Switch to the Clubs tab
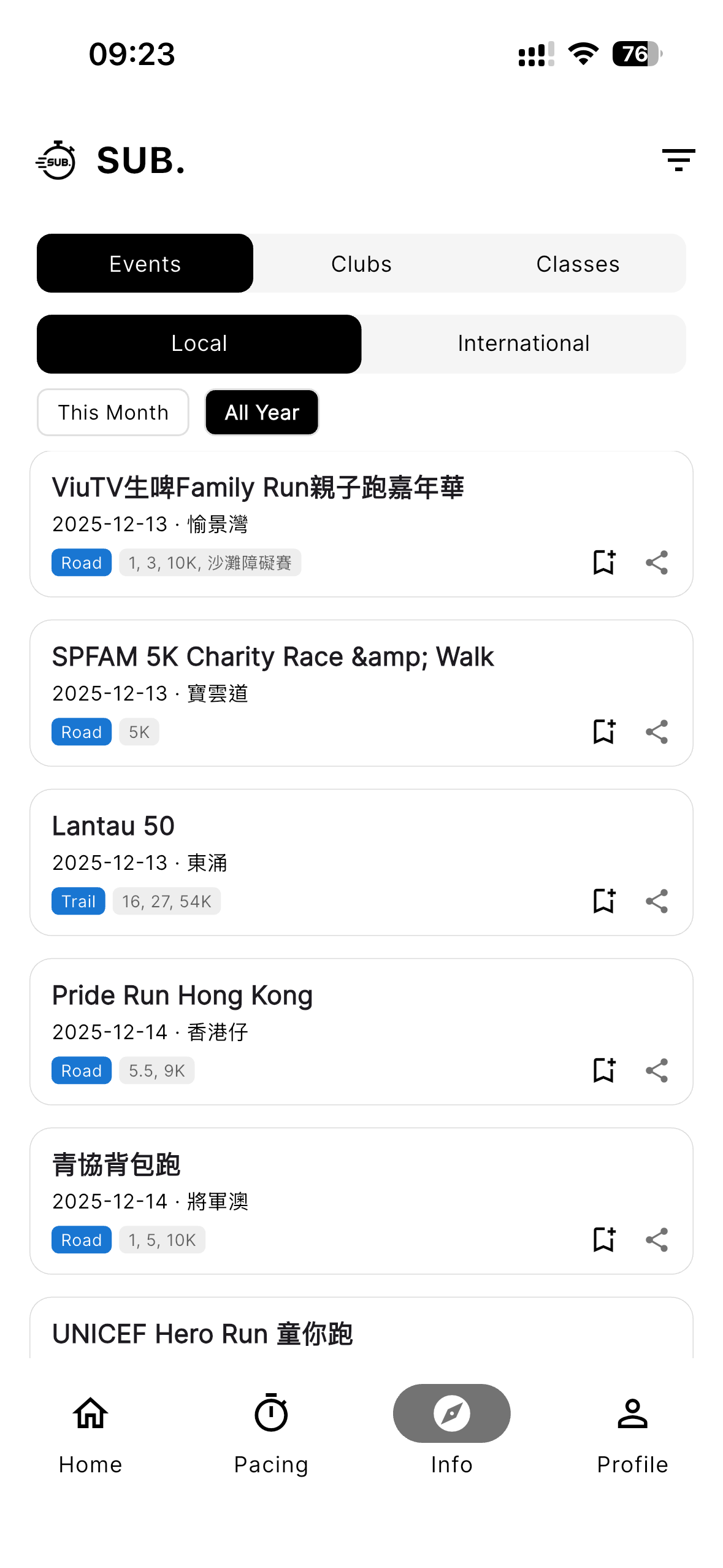This screenshot has width=723, height=1568. pos(361,263)
